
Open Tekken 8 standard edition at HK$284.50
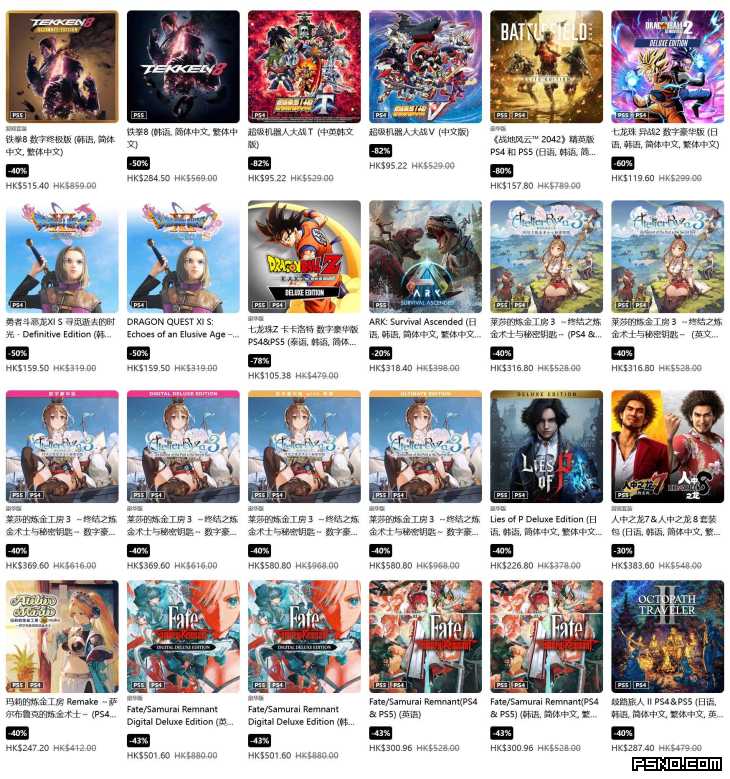point(183,67)
